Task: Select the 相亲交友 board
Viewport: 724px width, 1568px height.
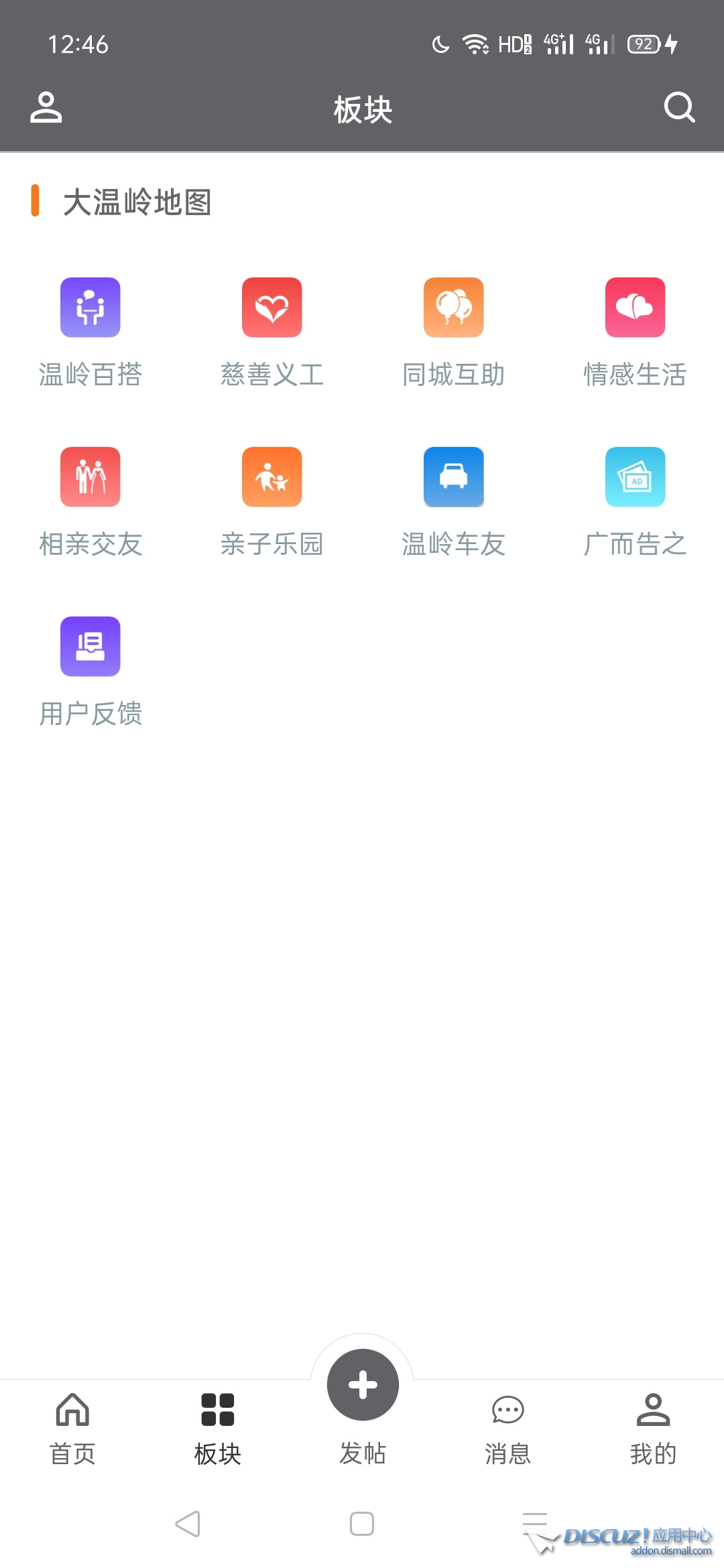Action: 90,501
